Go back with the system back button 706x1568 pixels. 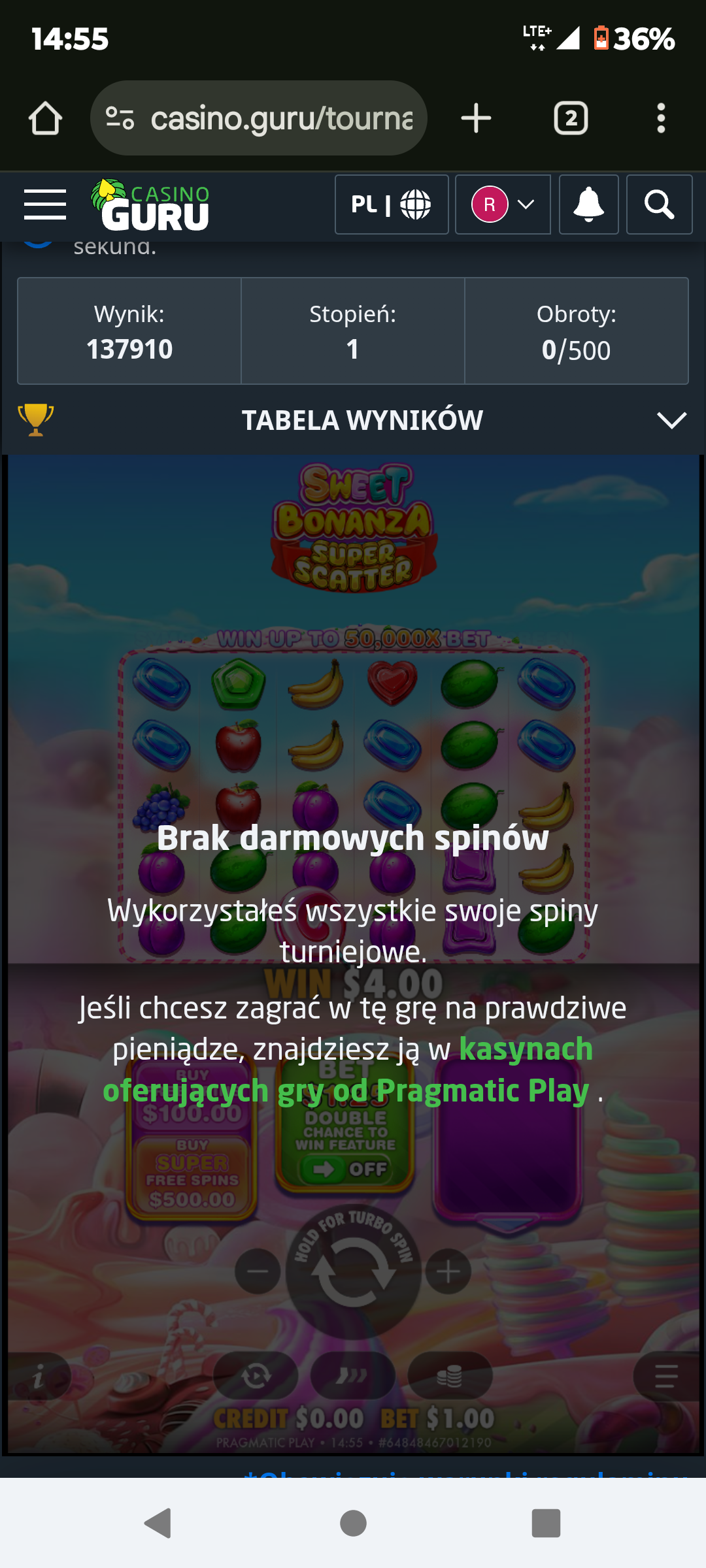click(x=158, y=1523)
